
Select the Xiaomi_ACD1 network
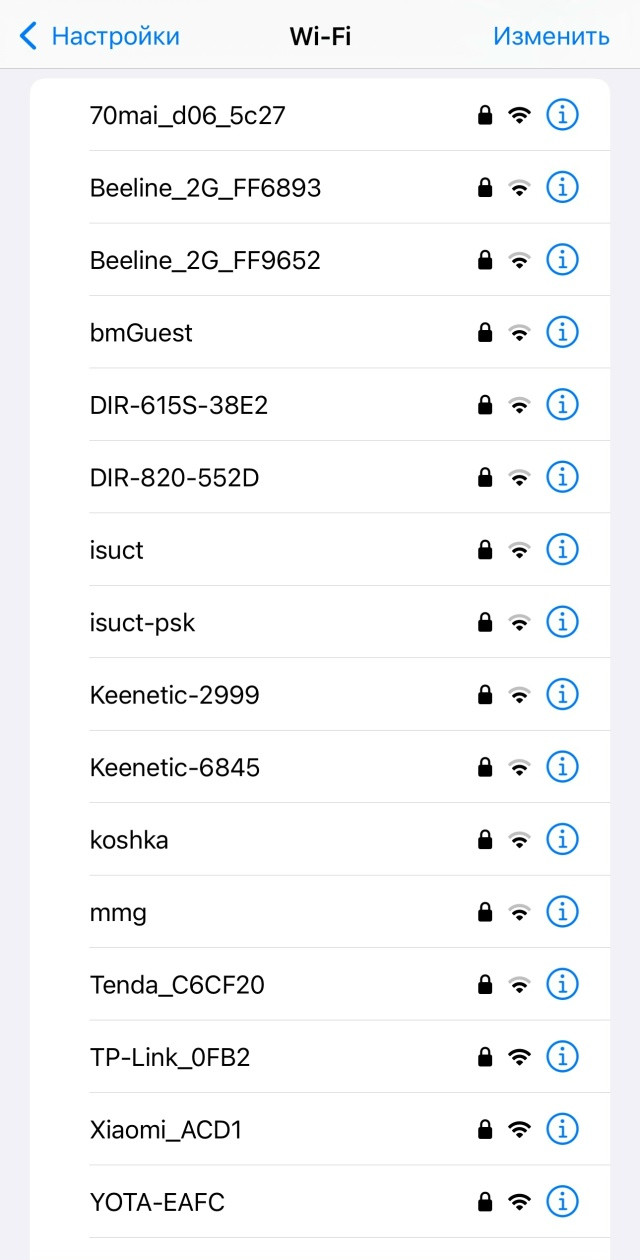point(166,1130)
